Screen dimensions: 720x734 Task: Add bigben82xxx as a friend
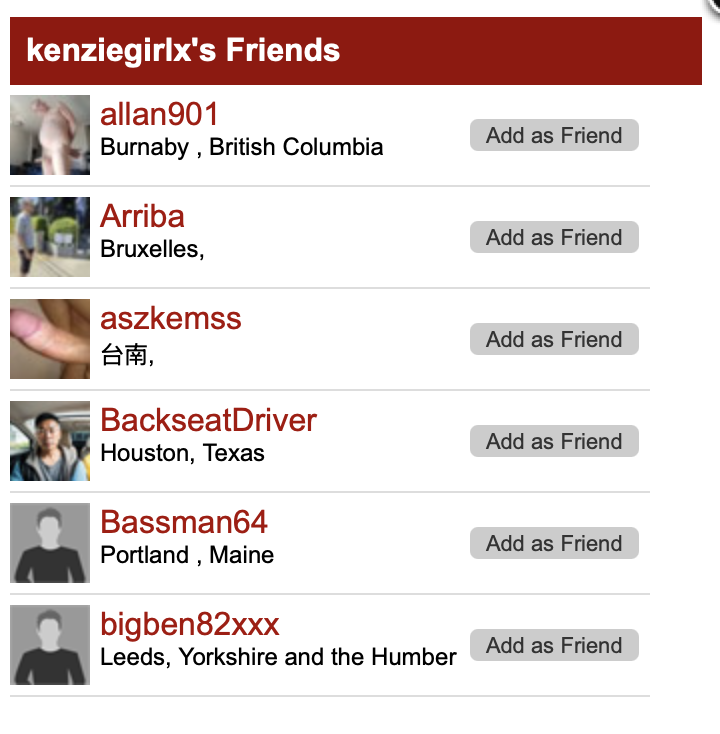click(554, 646)
